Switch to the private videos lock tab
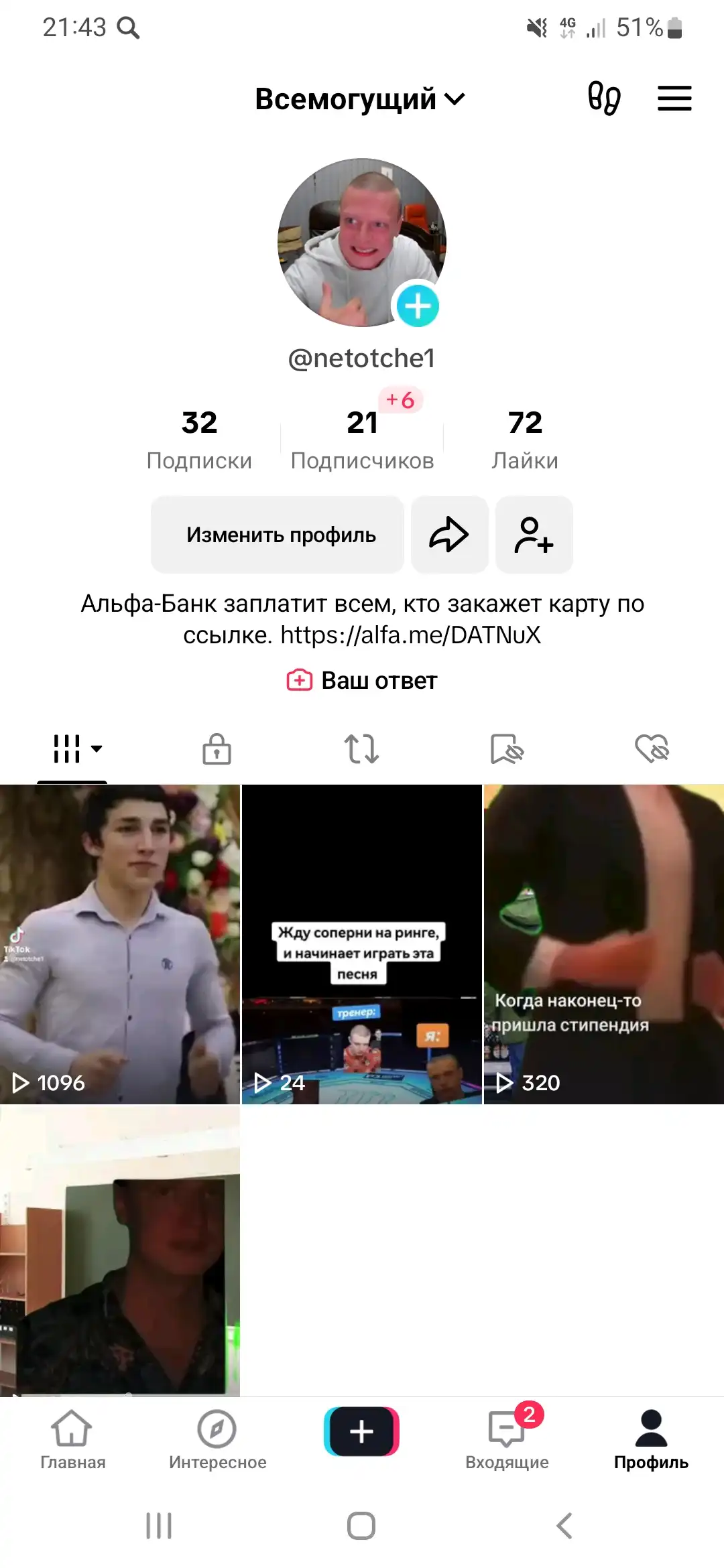Screen dimensions: 724x1568 [217, 748]
